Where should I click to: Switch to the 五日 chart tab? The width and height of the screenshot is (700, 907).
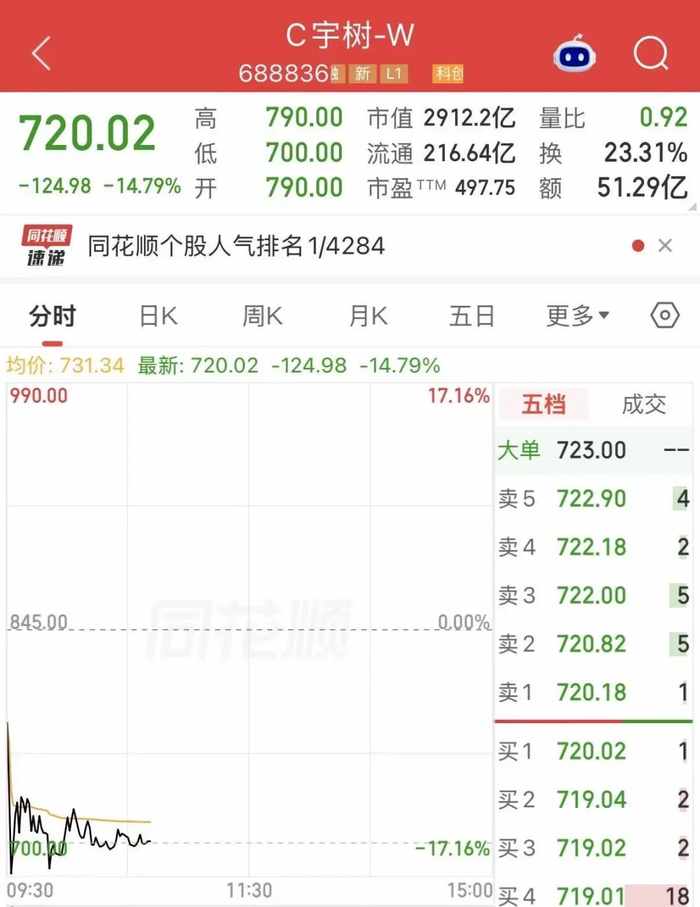[x=471, y=316]
